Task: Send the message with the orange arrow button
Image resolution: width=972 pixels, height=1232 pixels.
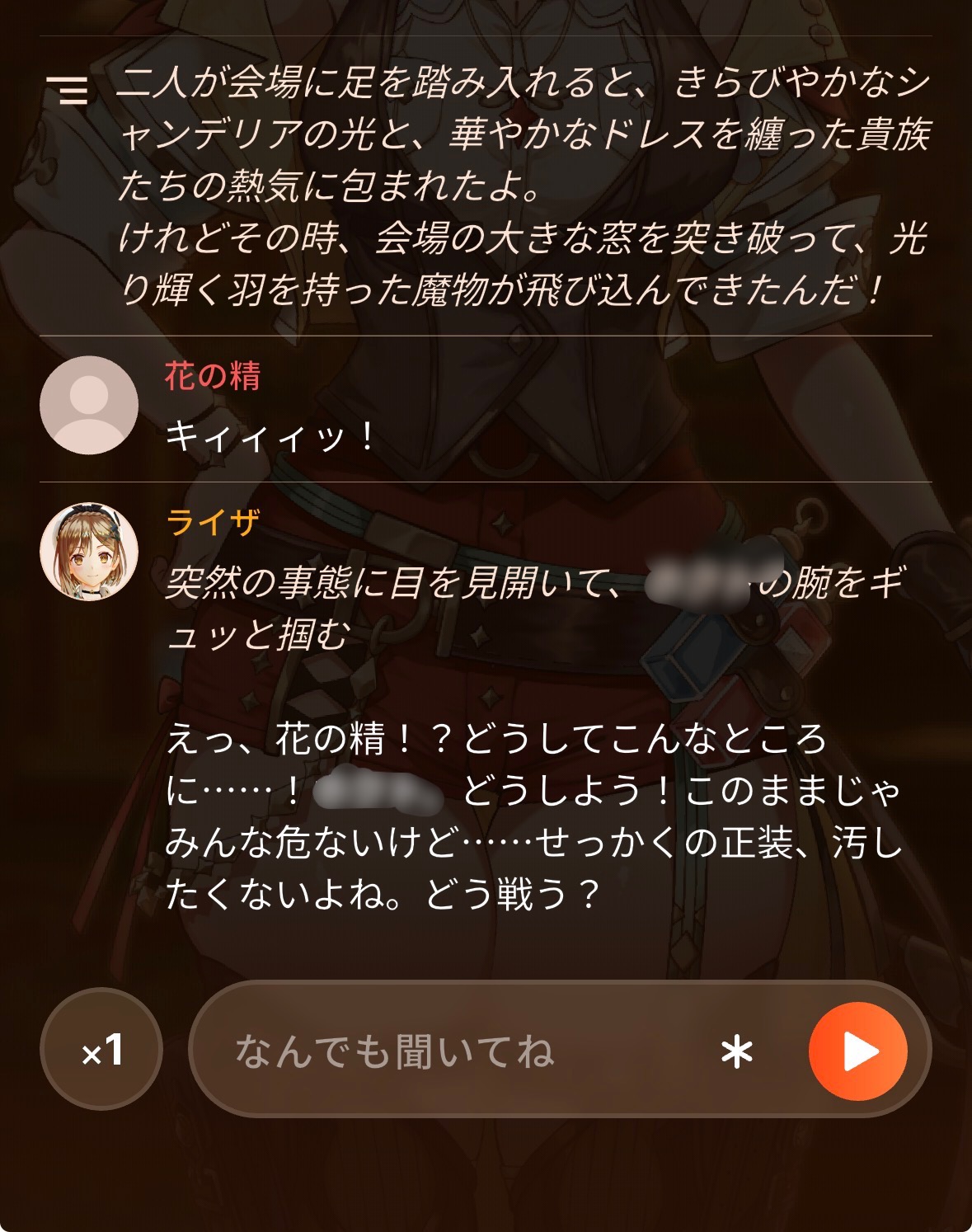Action: [857, 1051]
